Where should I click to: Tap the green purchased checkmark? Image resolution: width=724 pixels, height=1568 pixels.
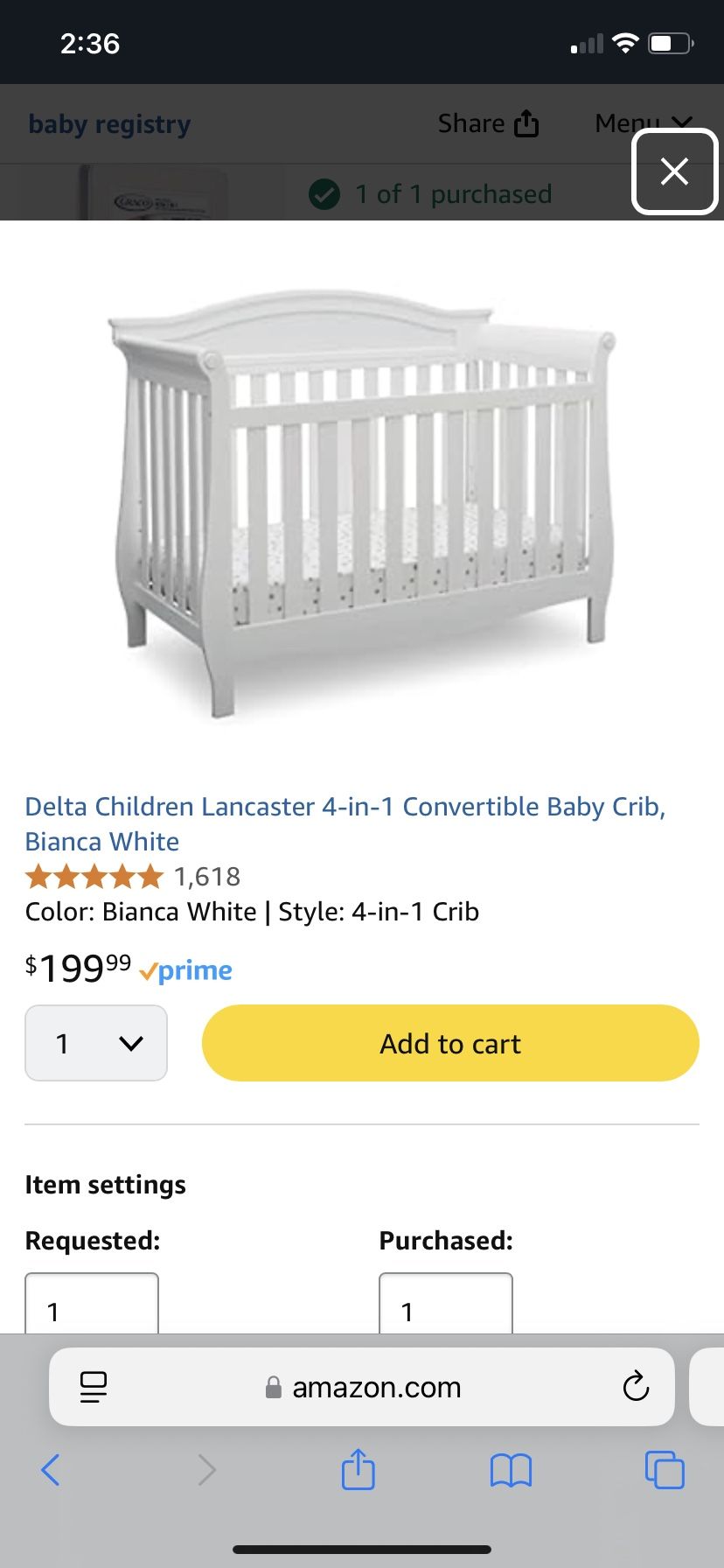tap(324, 194)
